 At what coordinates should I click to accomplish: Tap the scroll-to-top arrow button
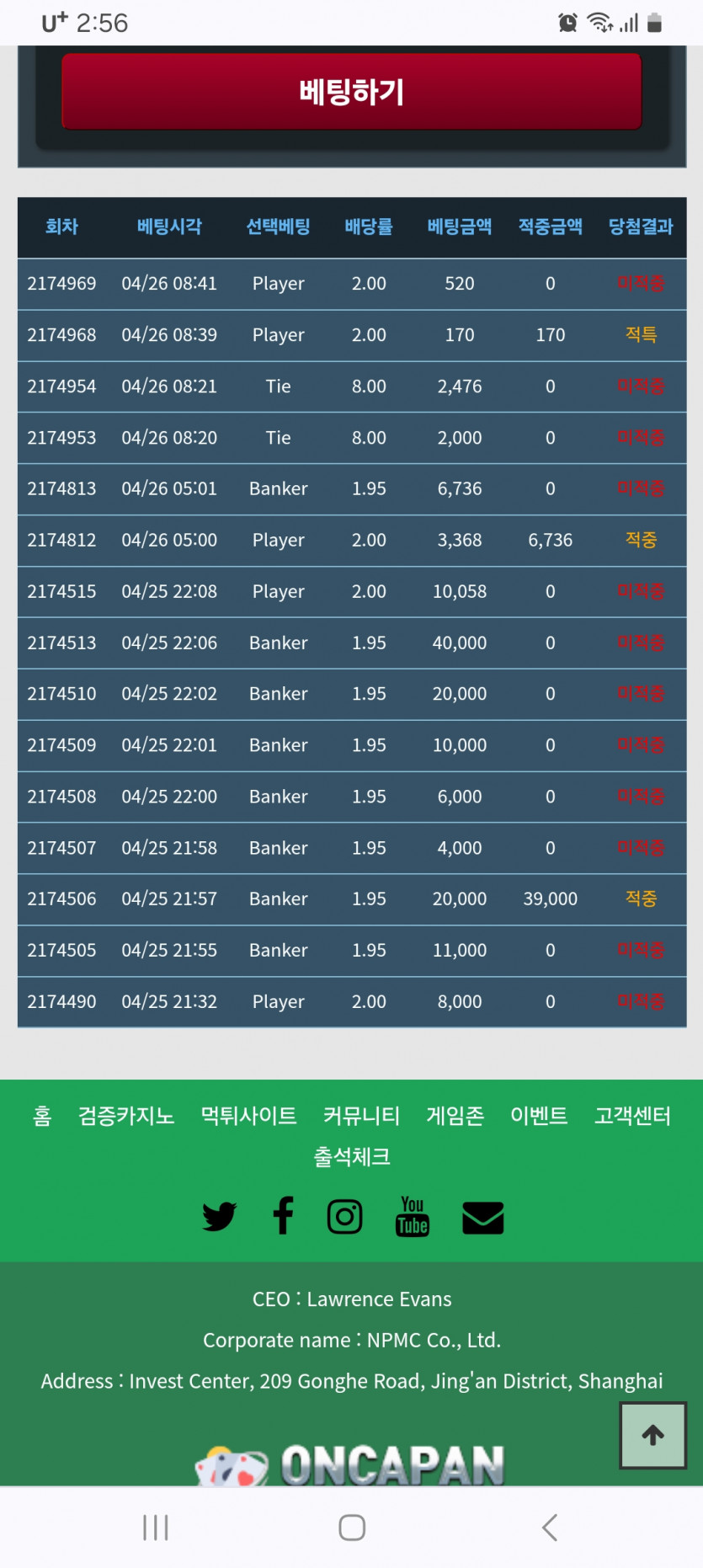(653, 1435)
